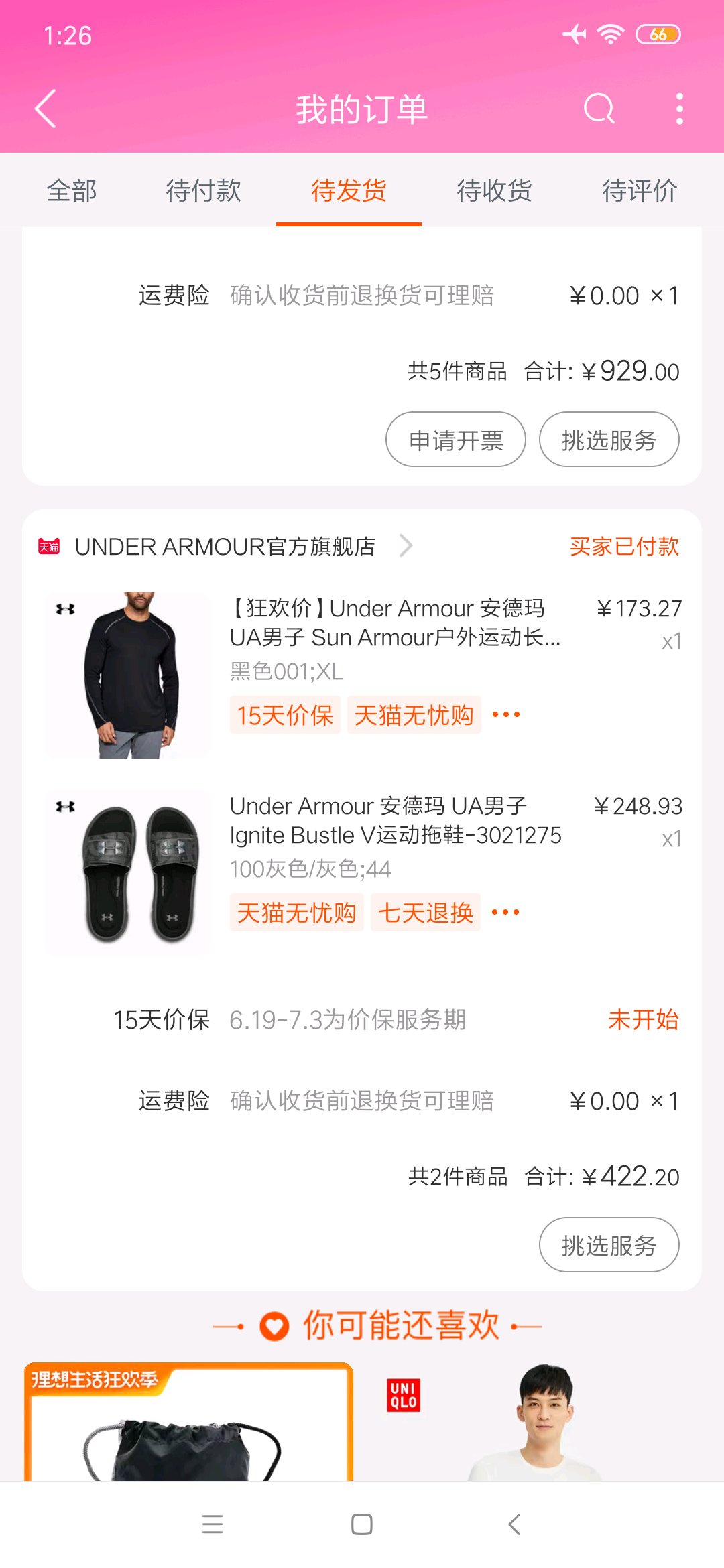The image size is (724, 1568).
Task: Switch to the 全部 tab
Action: 72,191
